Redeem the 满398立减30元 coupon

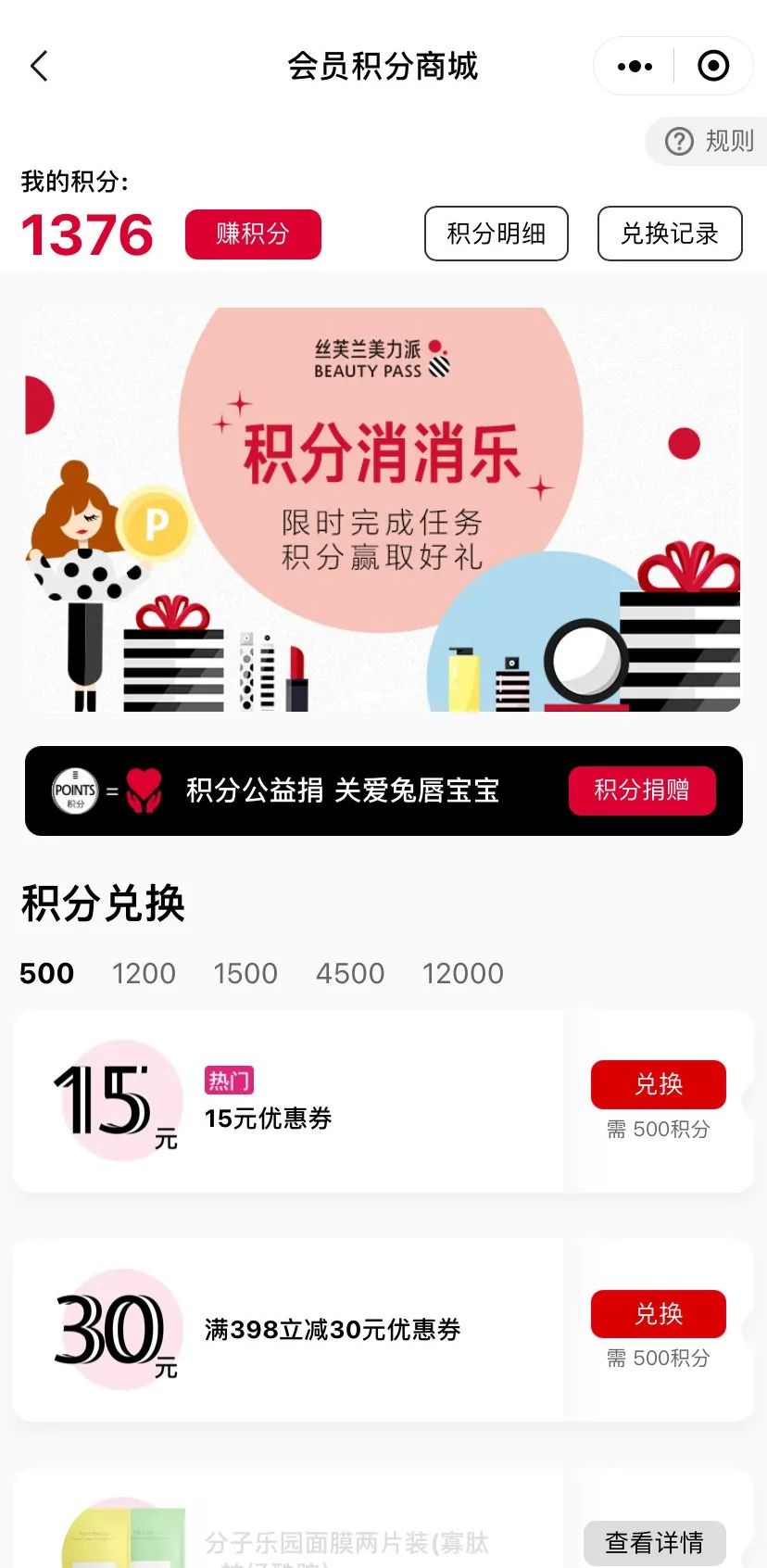pos(658,1313)
